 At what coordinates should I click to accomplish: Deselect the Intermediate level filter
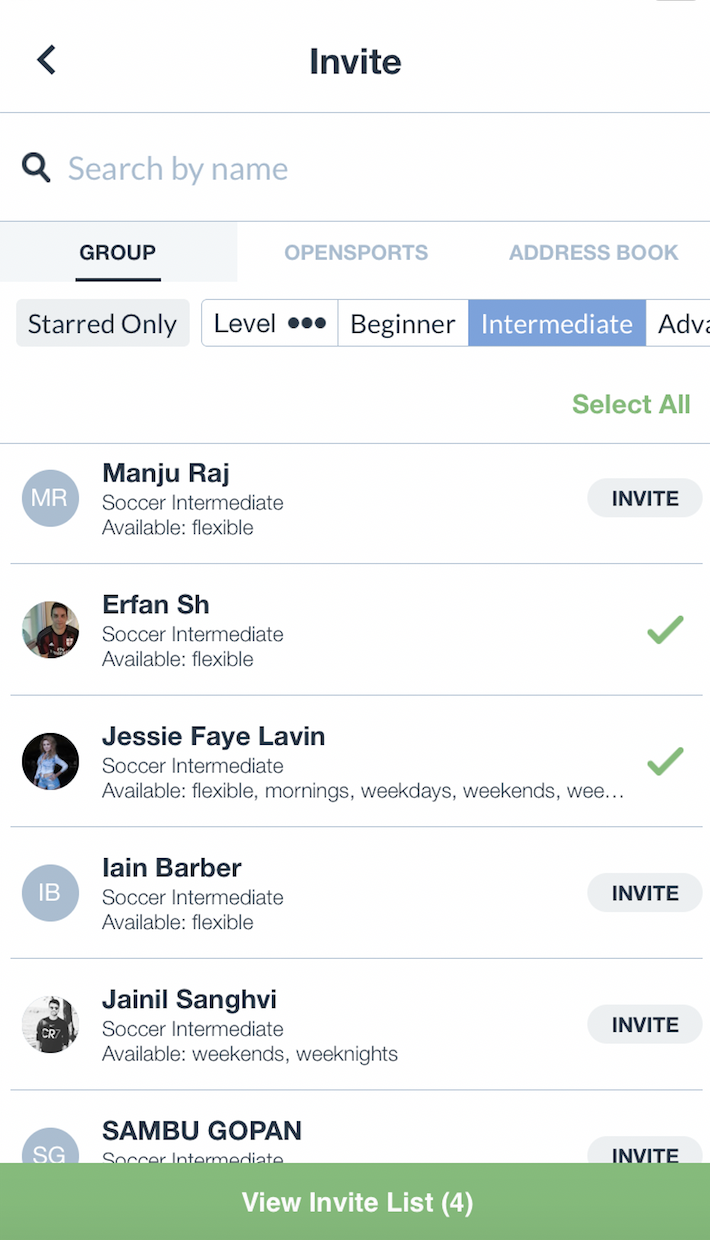pos(556,324)
